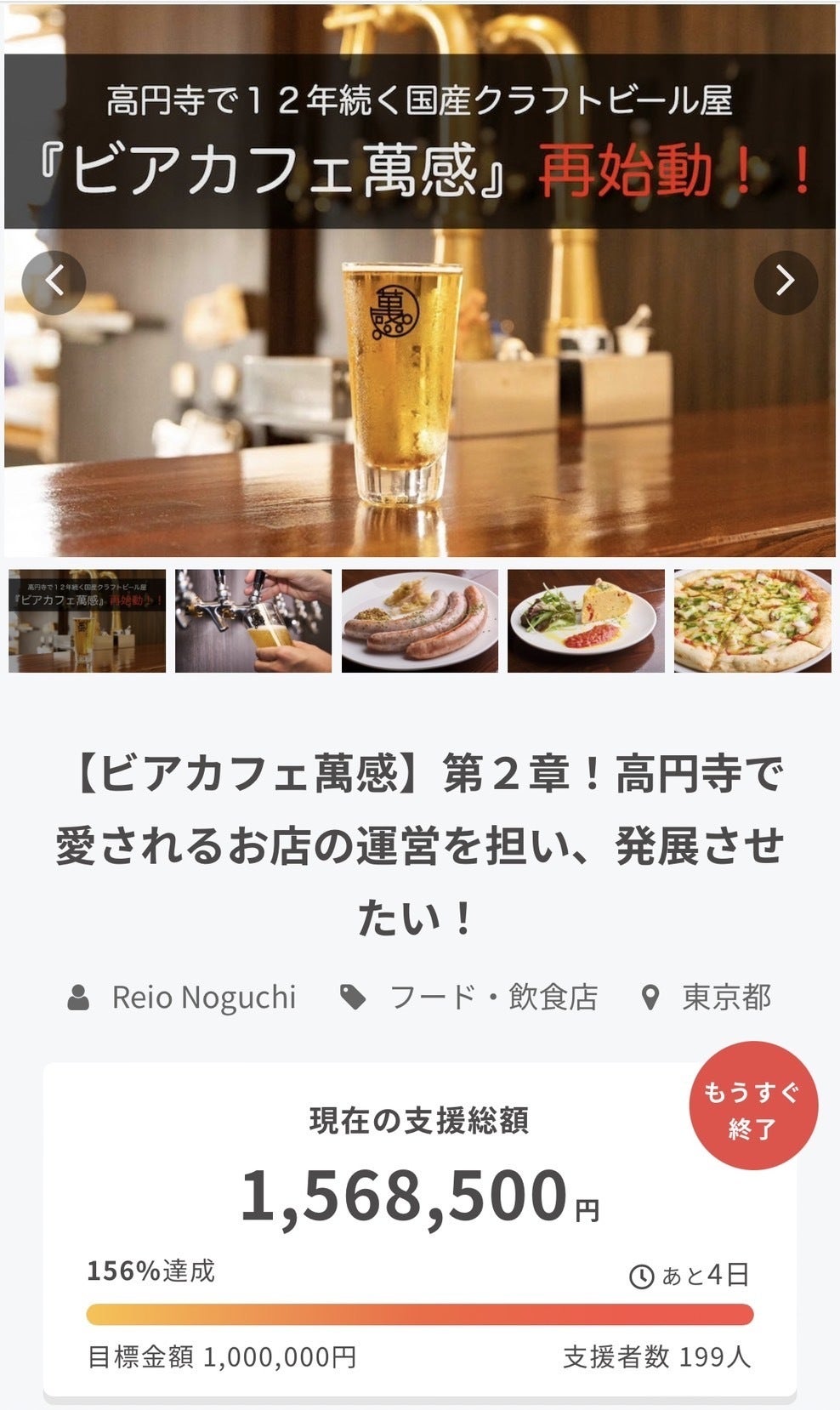Select the first banner thumbnail
840x1410 pixels.
(87, 621)
